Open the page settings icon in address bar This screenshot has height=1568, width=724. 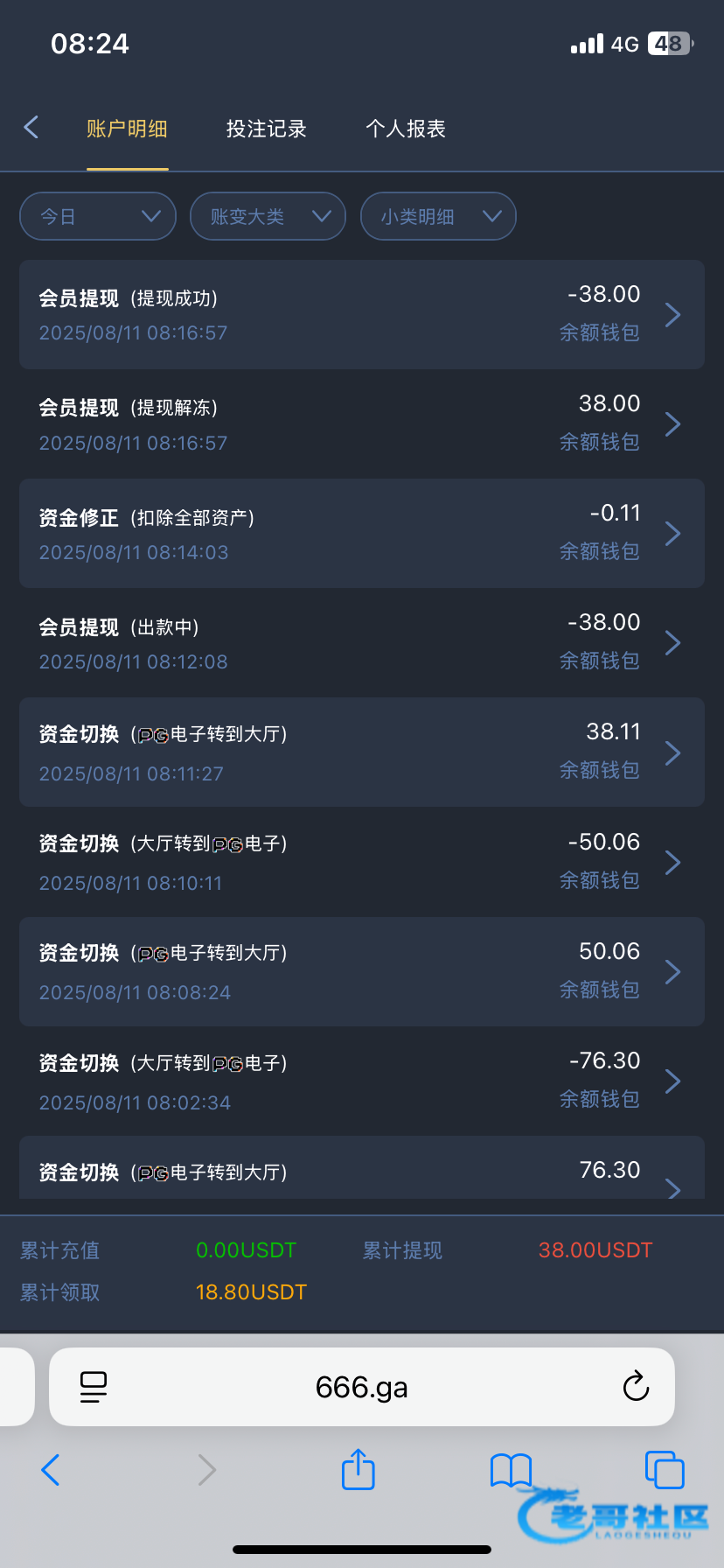[x=94, y=1387]
